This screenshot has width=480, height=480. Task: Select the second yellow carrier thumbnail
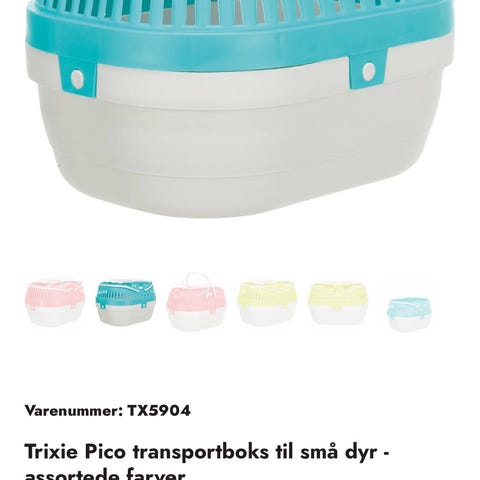338,303
